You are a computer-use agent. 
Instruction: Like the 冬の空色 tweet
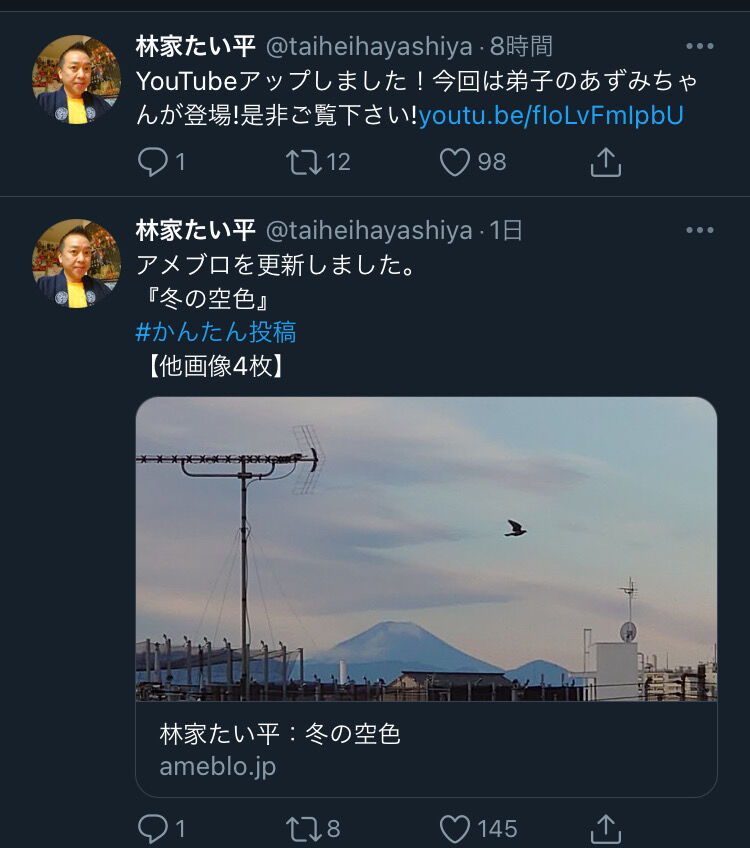pyautogui.click(x=455, y=828)
